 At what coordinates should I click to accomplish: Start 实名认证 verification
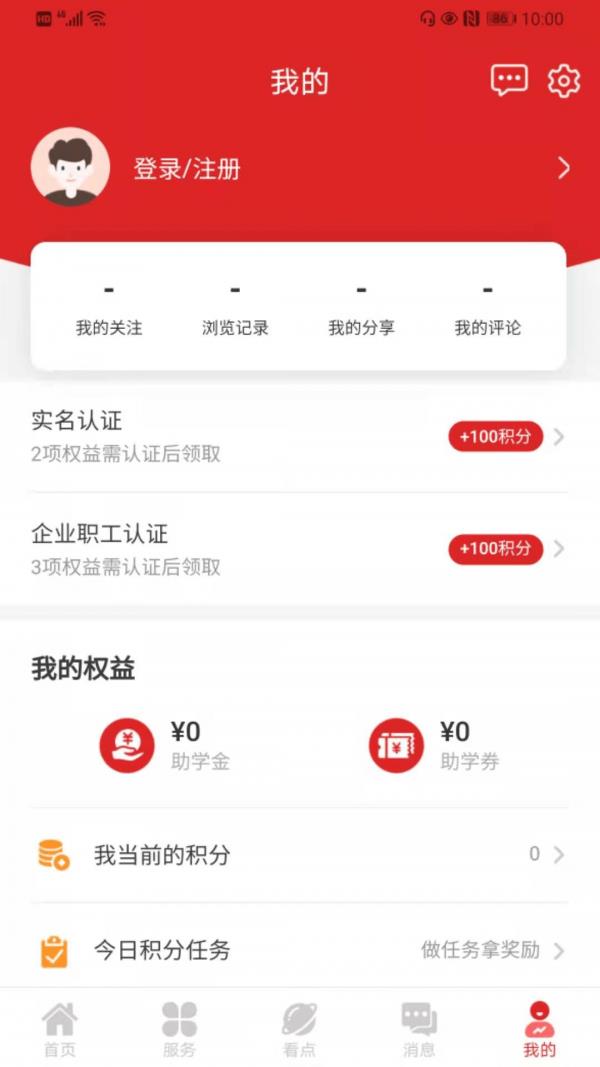click(299, 436)
